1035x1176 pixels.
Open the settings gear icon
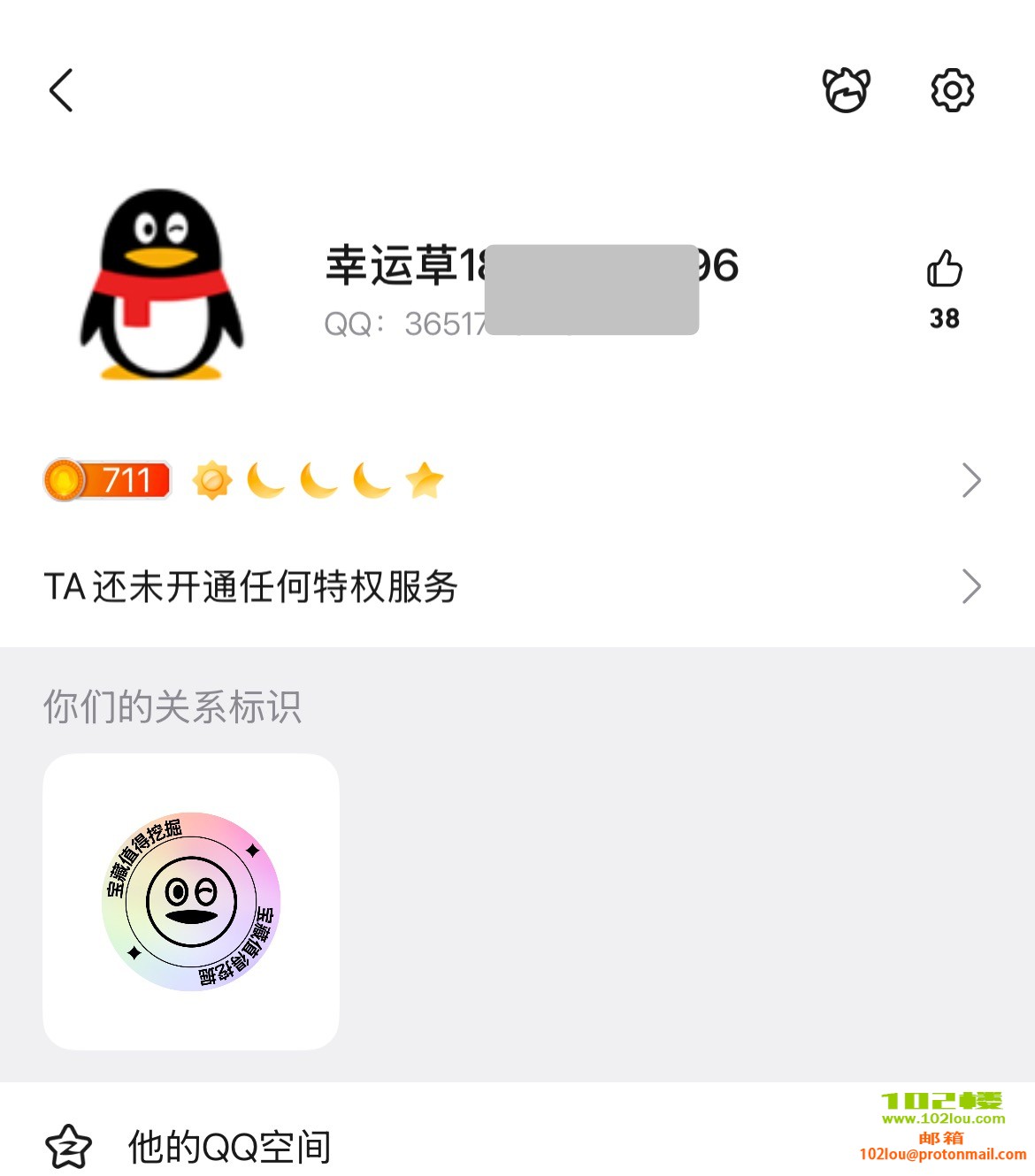pos(952,90)
